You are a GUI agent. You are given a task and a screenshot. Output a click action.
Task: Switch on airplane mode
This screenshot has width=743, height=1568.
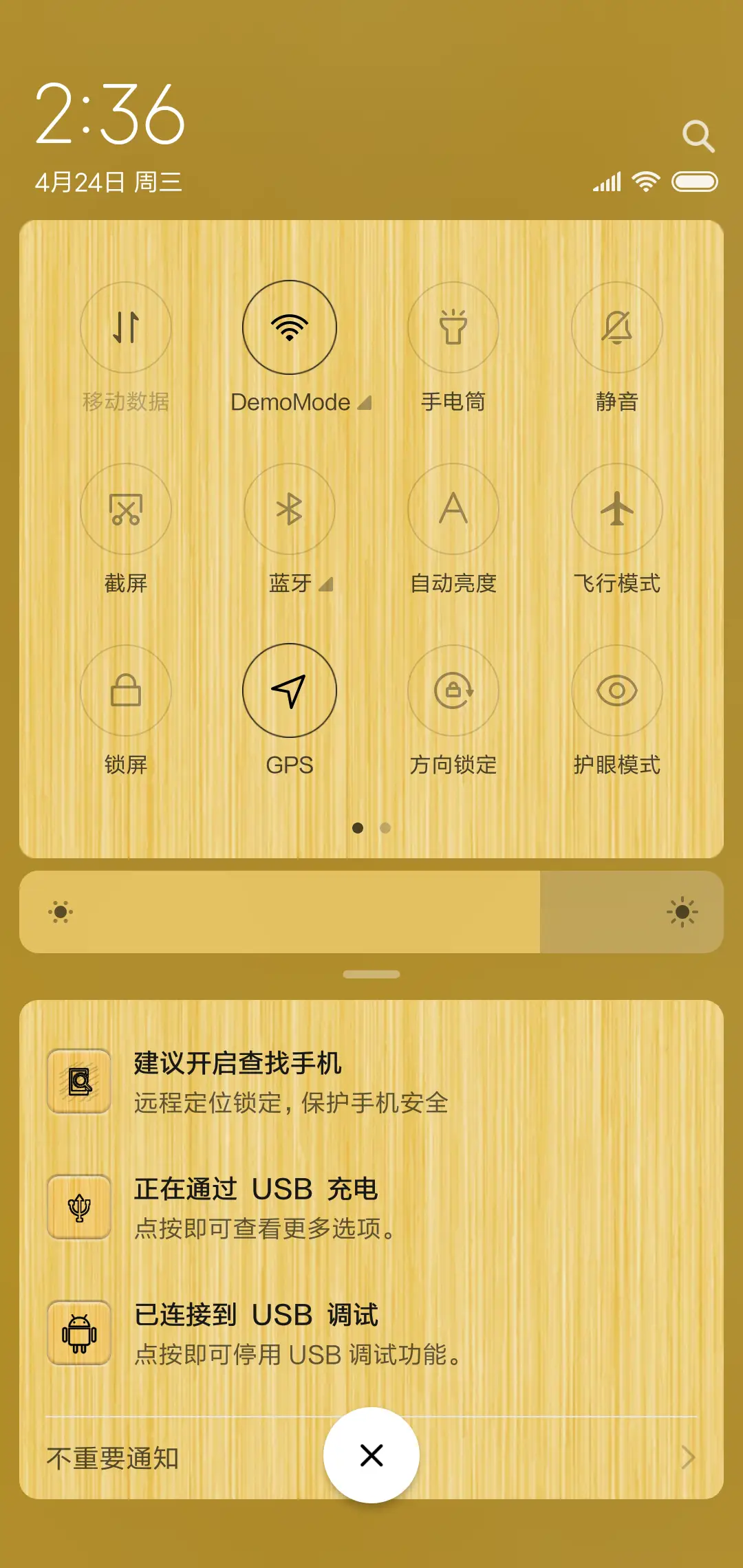click(x=617, y=509)
